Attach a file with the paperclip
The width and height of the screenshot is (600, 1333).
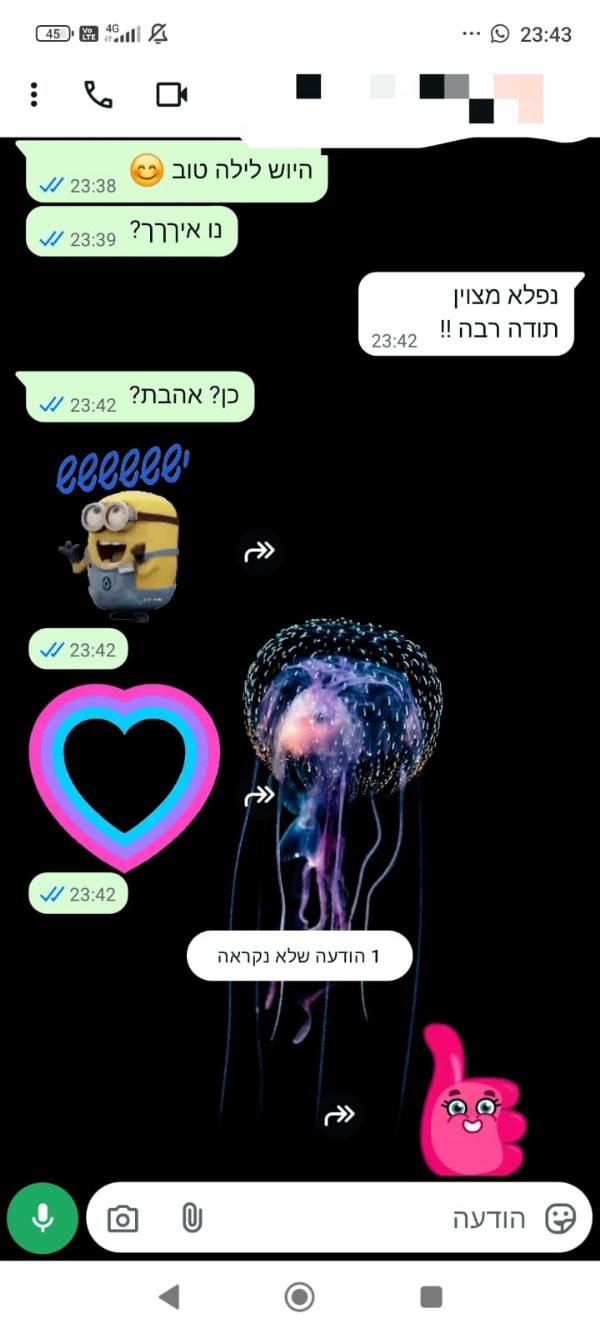(192, 1218)
